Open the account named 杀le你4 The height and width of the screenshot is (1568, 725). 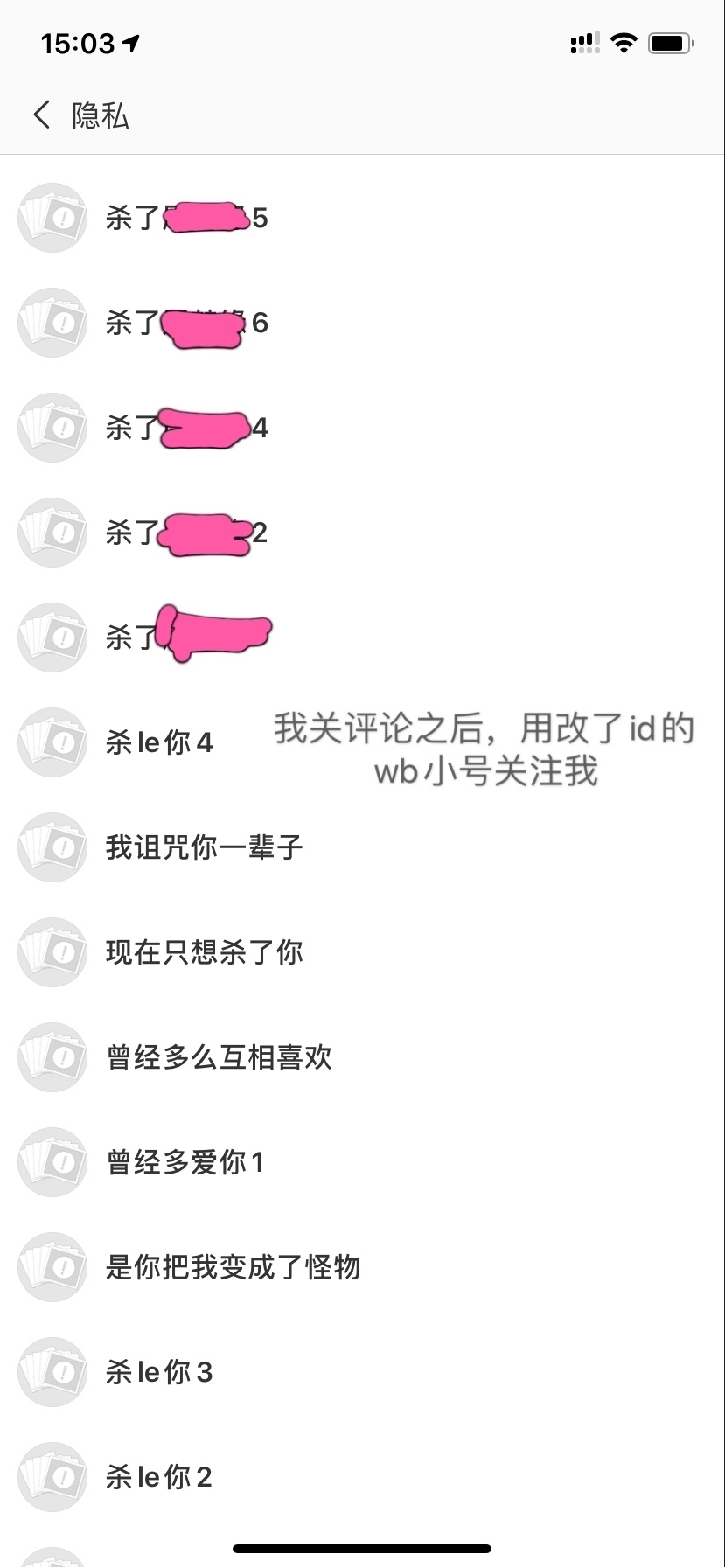362,742
